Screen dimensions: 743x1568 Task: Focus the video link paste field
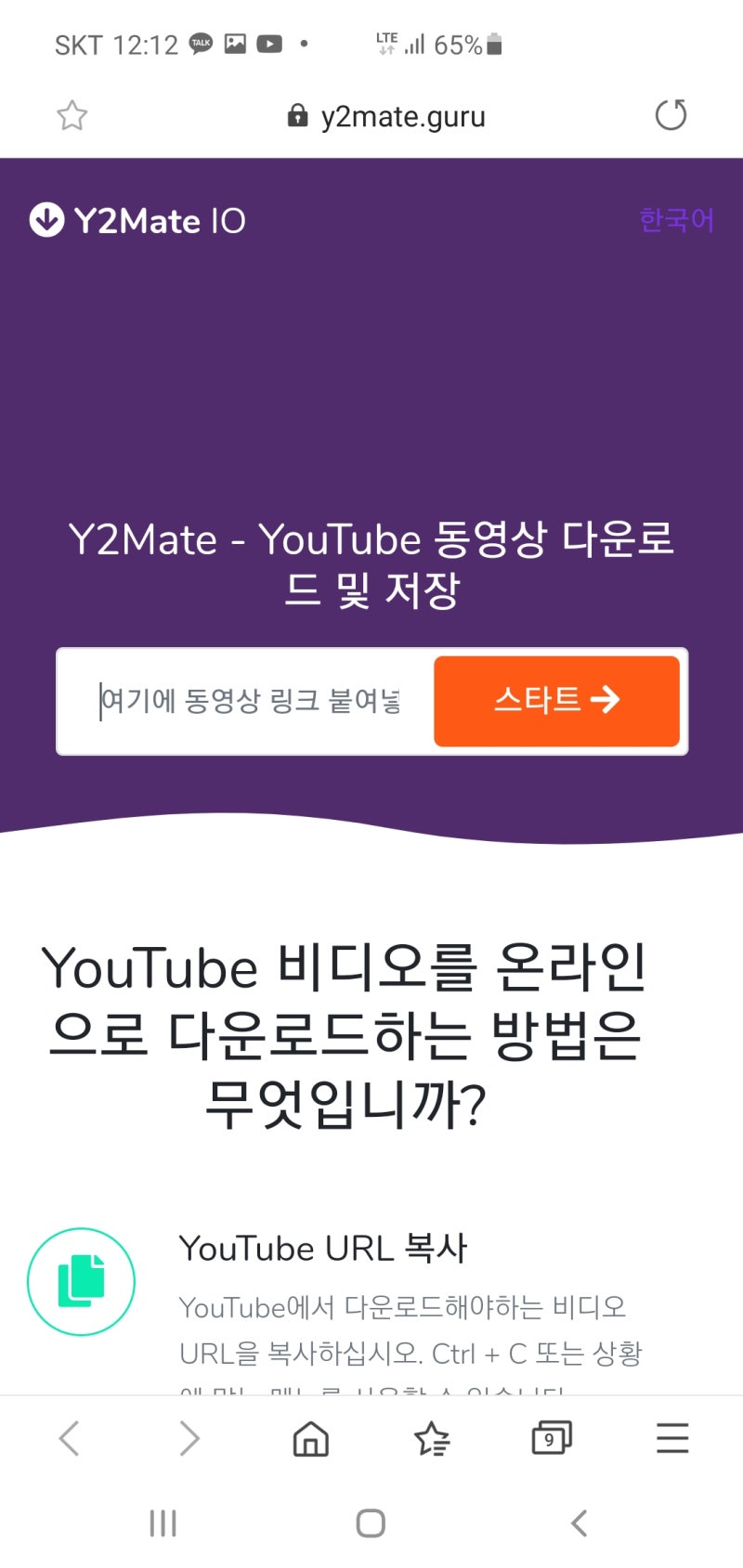click(250, 701)
